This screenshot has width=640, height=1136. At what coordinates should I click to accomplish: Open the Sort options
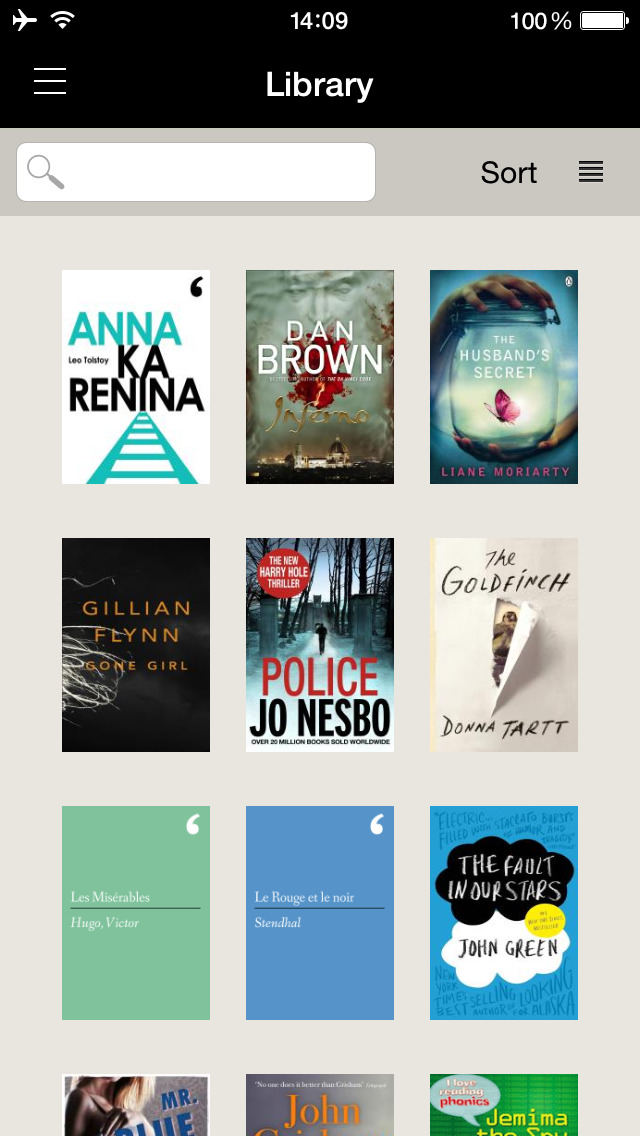point(508,172)
